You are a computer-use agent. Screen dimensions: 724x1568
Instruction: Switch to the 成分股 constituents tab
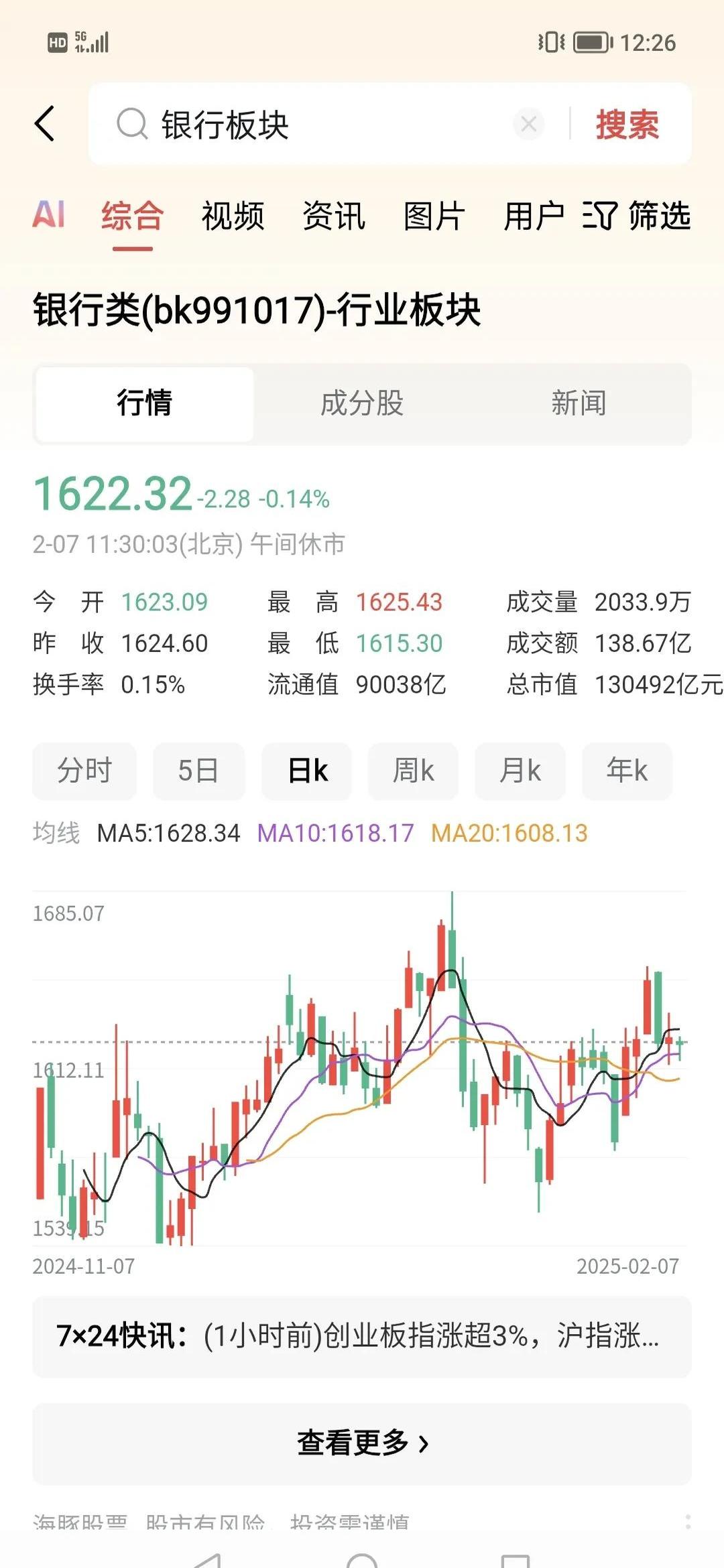362,403
